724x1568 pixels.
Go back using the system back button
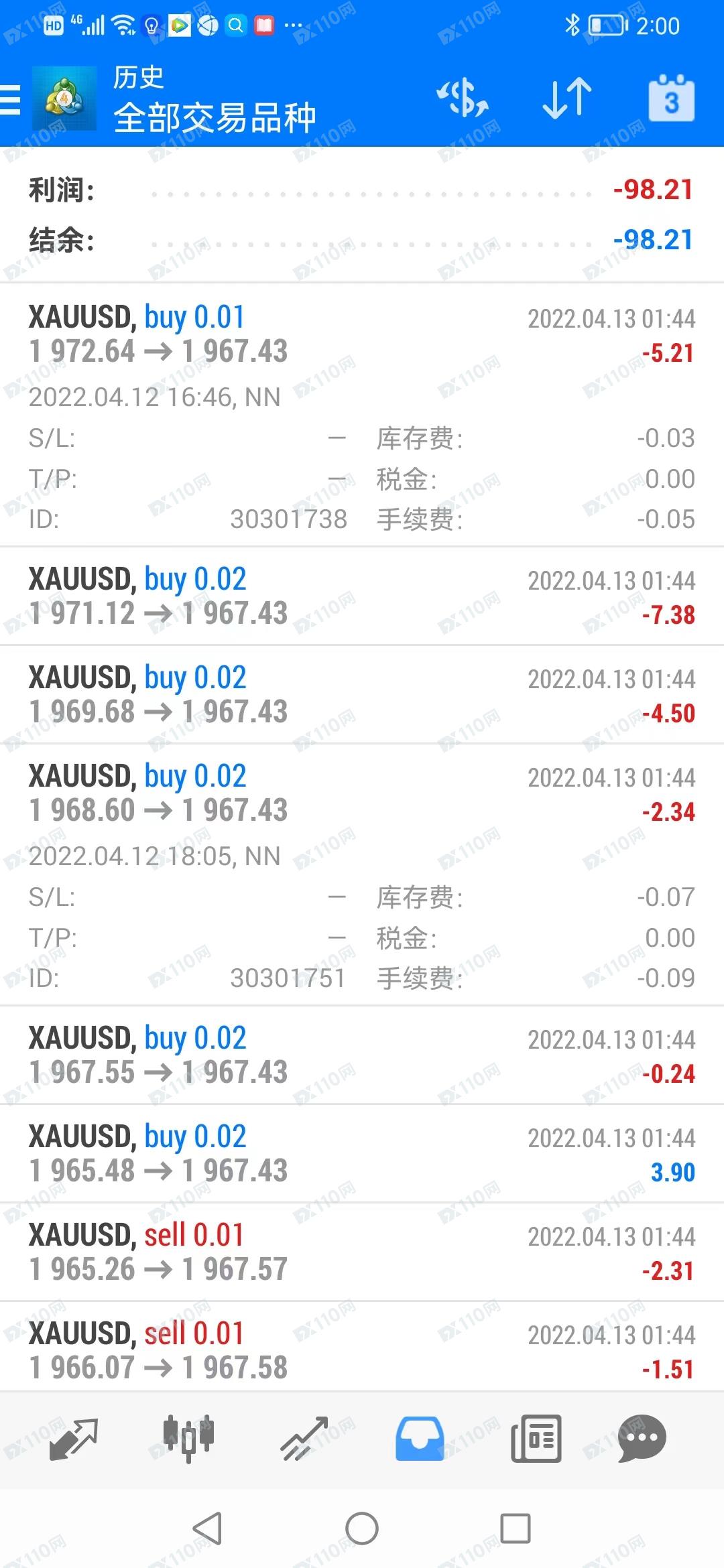(x=207, y=1528)
